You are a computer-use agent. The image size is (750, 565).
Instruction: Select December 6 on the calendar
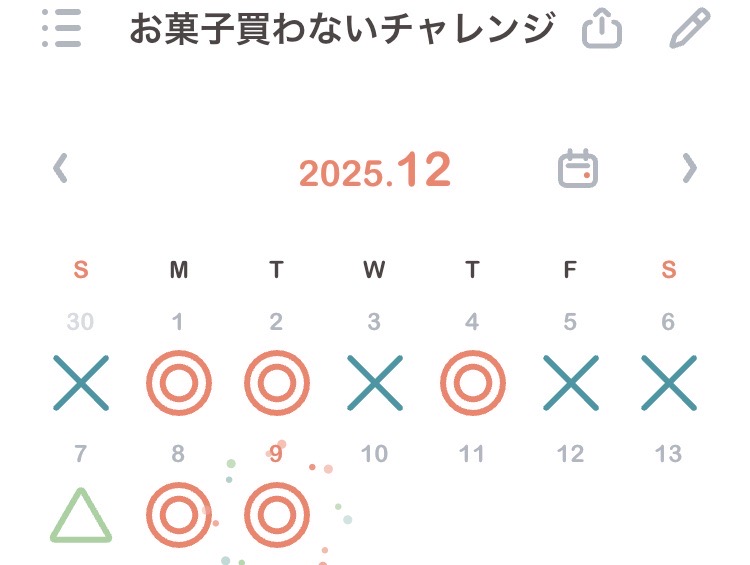(x=668, y=382)
